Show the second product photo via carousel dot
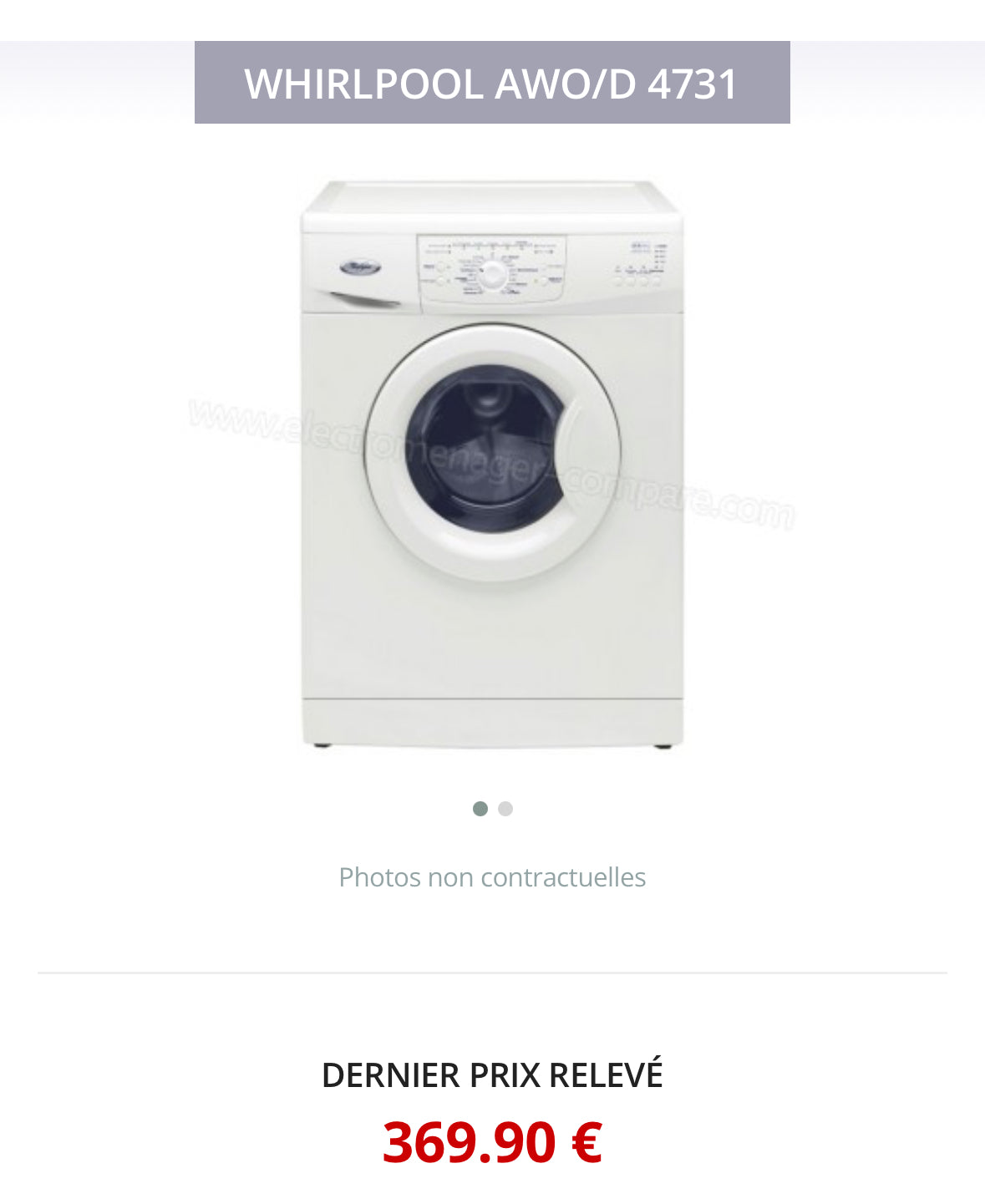The width and height of the screenshot is (985, 1204). coord(505,809)
